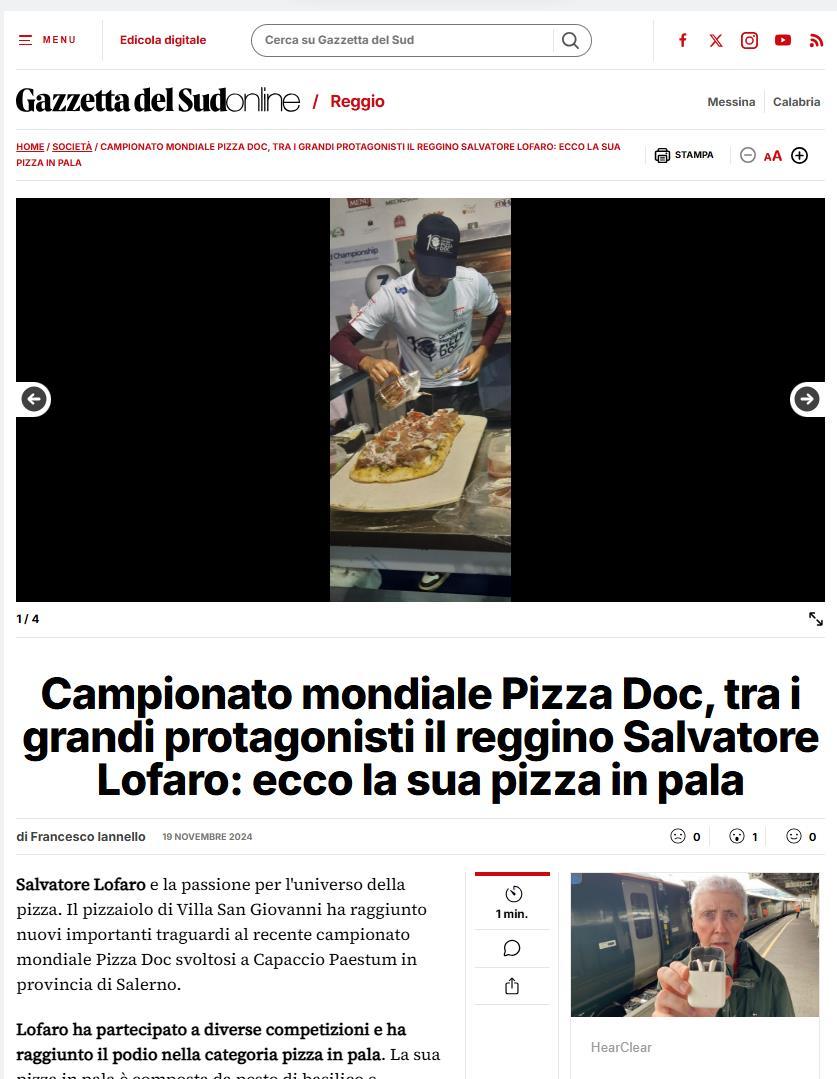
Task: Open the Società breadcrumb link
Action: 72,147
